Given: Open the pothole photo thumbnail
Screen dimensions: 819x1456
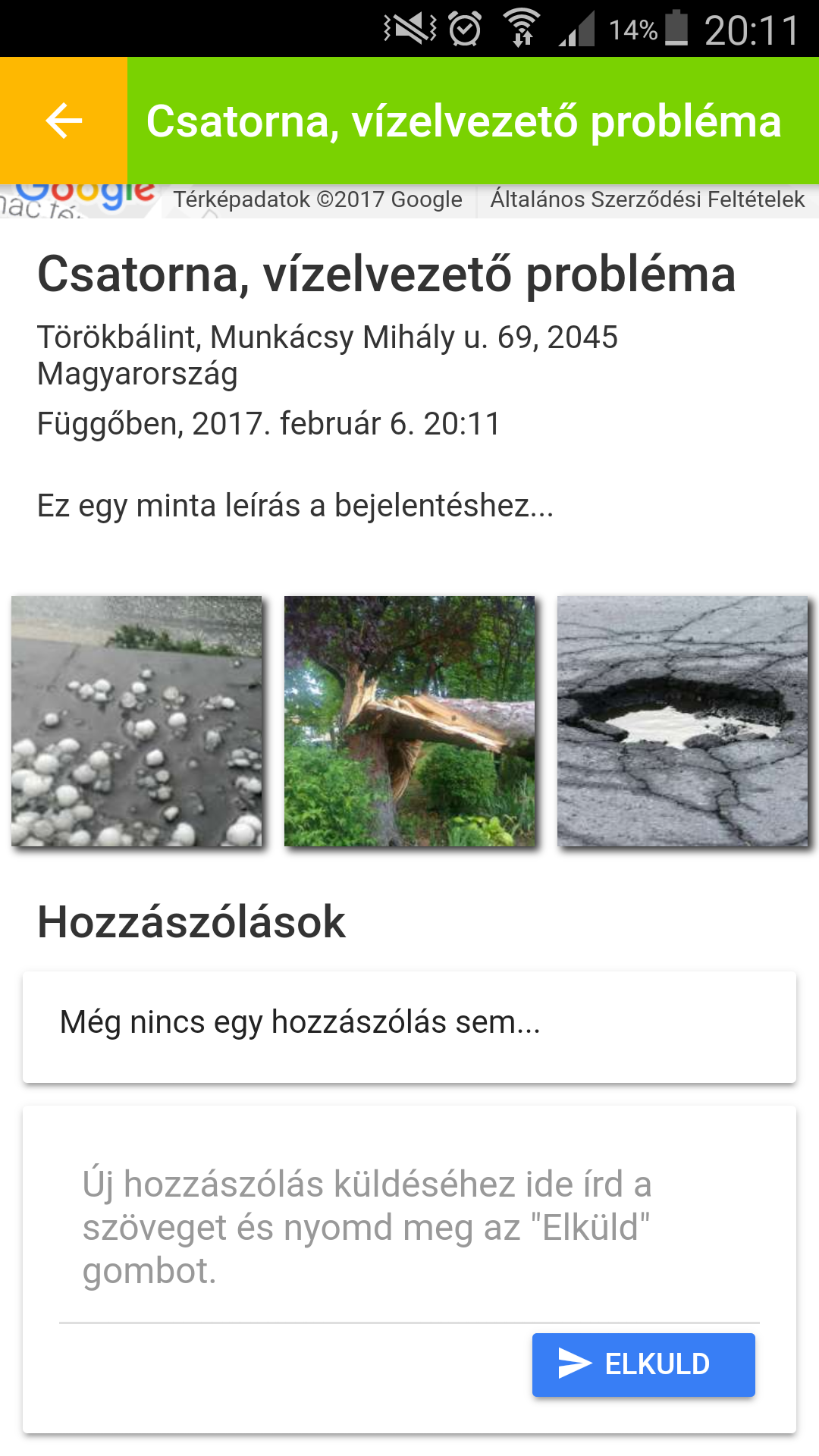Looking at the screenshot, I should coord(682,721).
